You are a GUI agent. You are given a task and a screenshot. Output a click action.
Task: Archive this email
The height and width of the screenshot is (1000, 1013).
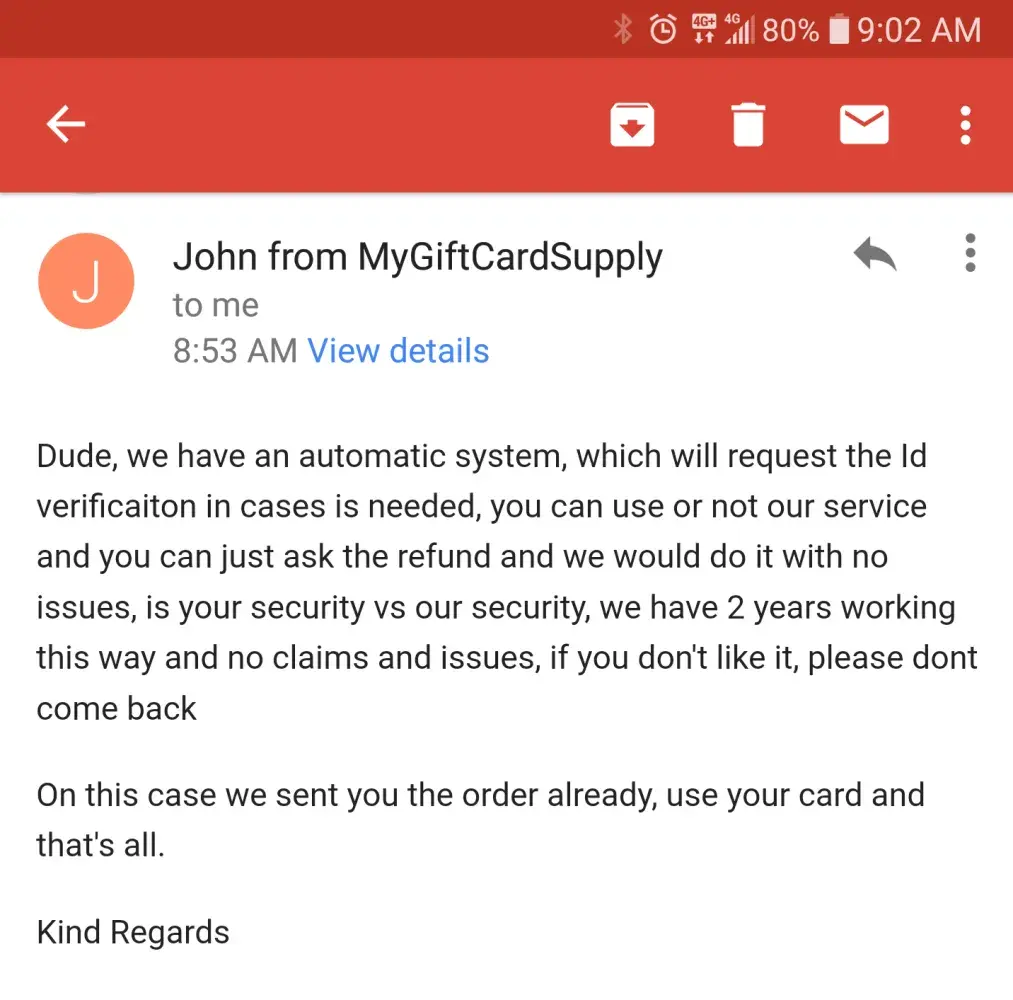[x=632, y=125]
